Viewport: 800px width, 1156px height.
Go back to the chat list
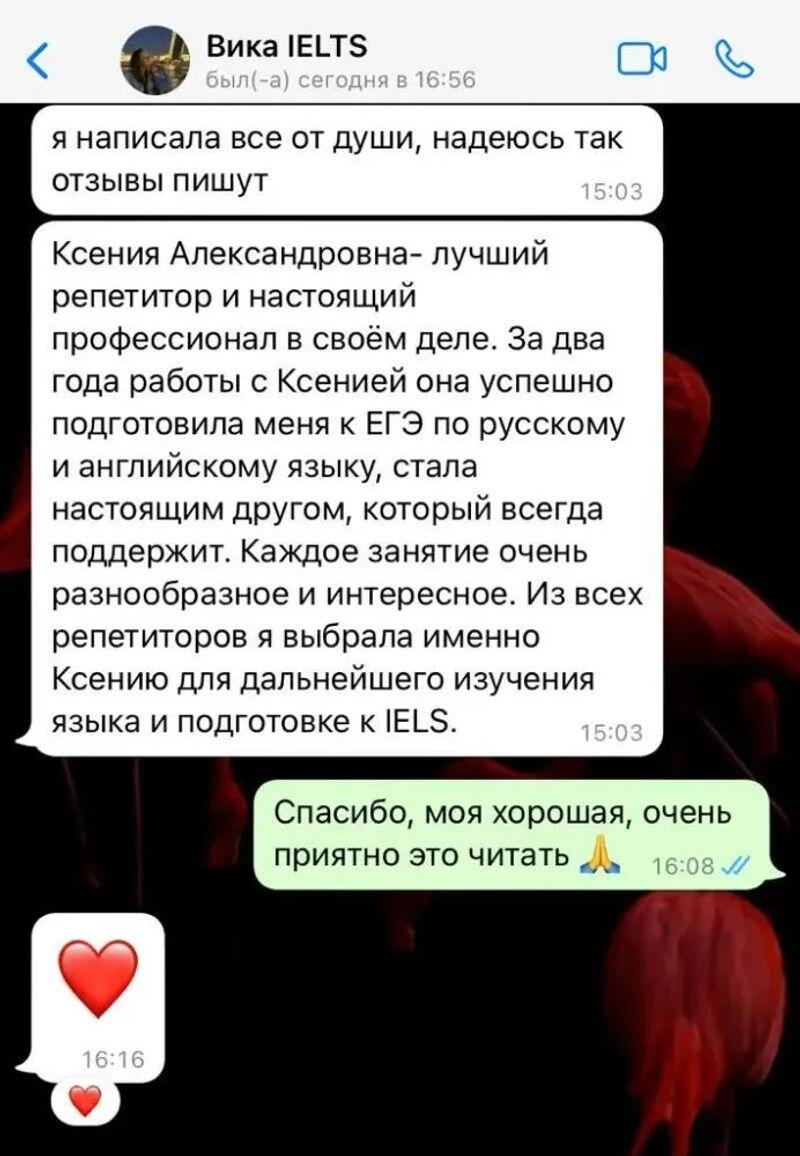point(37,60)
